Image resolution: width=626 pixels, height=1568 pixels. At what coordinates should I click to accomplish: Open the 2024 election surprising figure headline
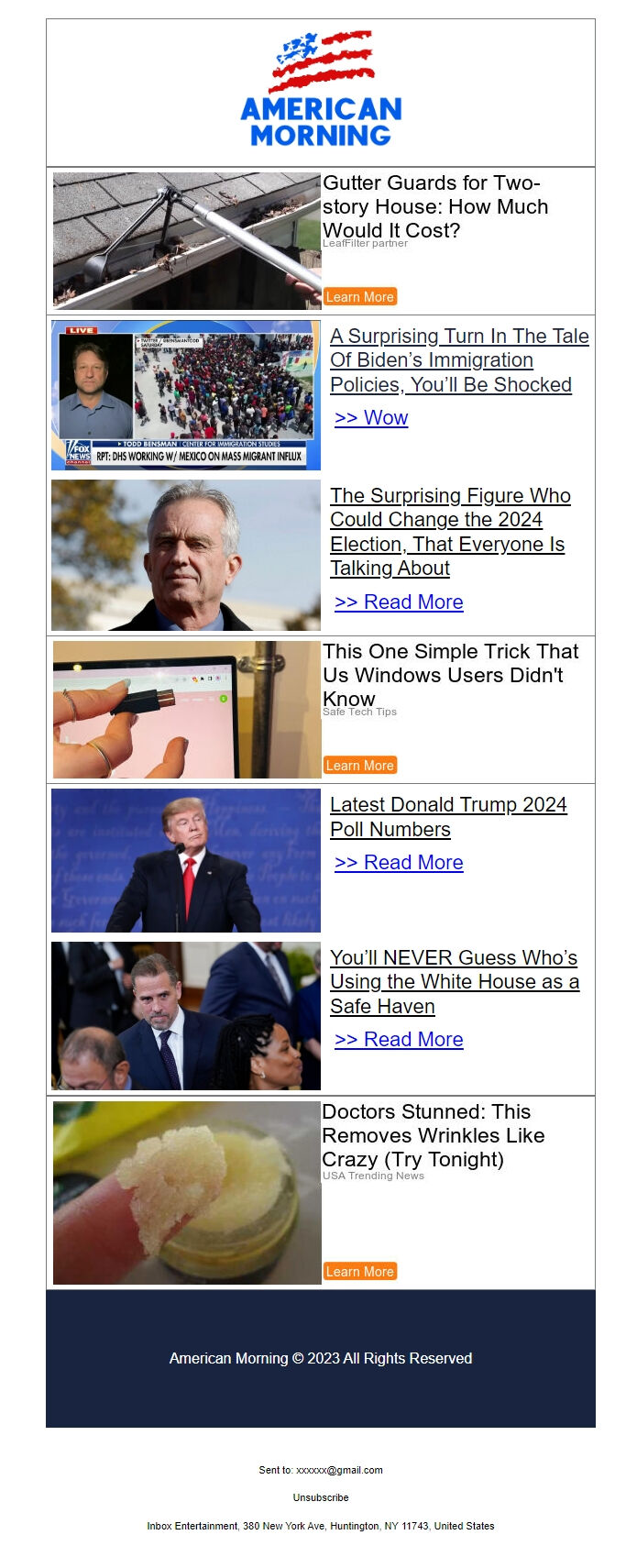(449, 532)
